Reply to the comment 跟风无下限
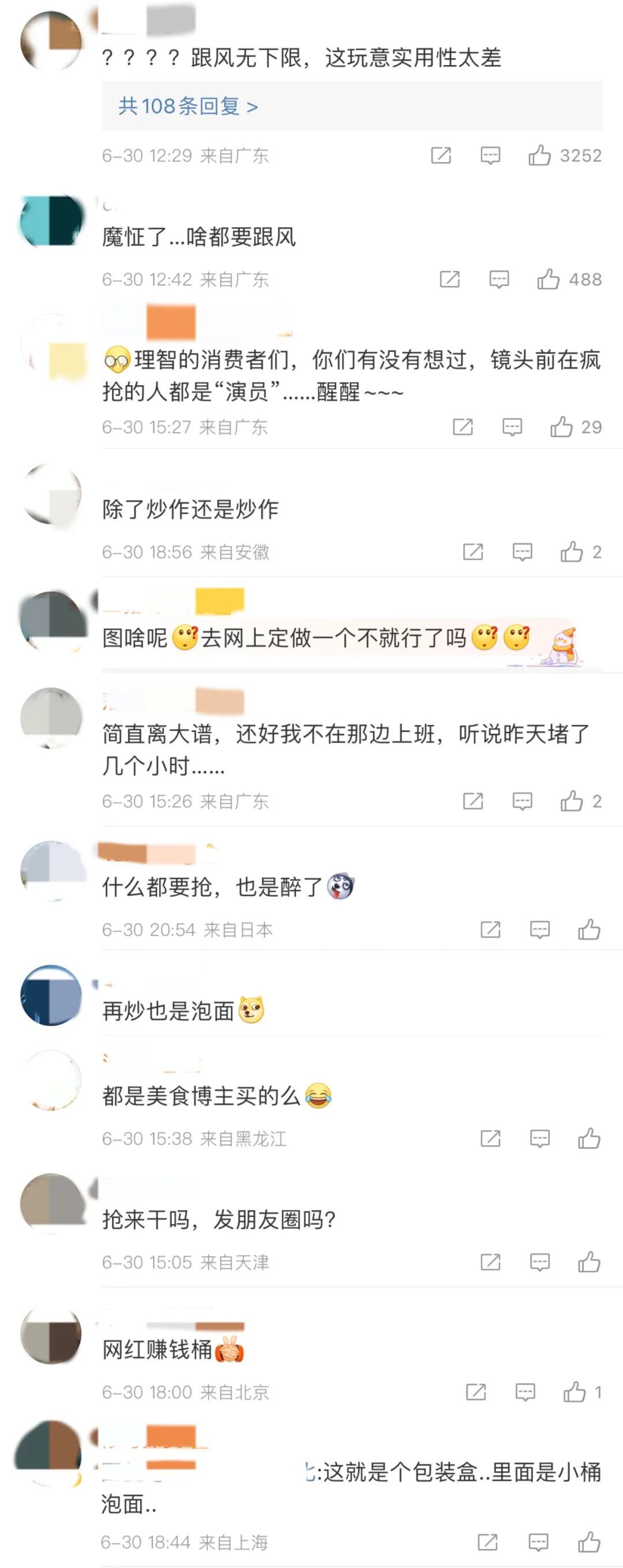 pyautogui.click(x=490, y=156)
